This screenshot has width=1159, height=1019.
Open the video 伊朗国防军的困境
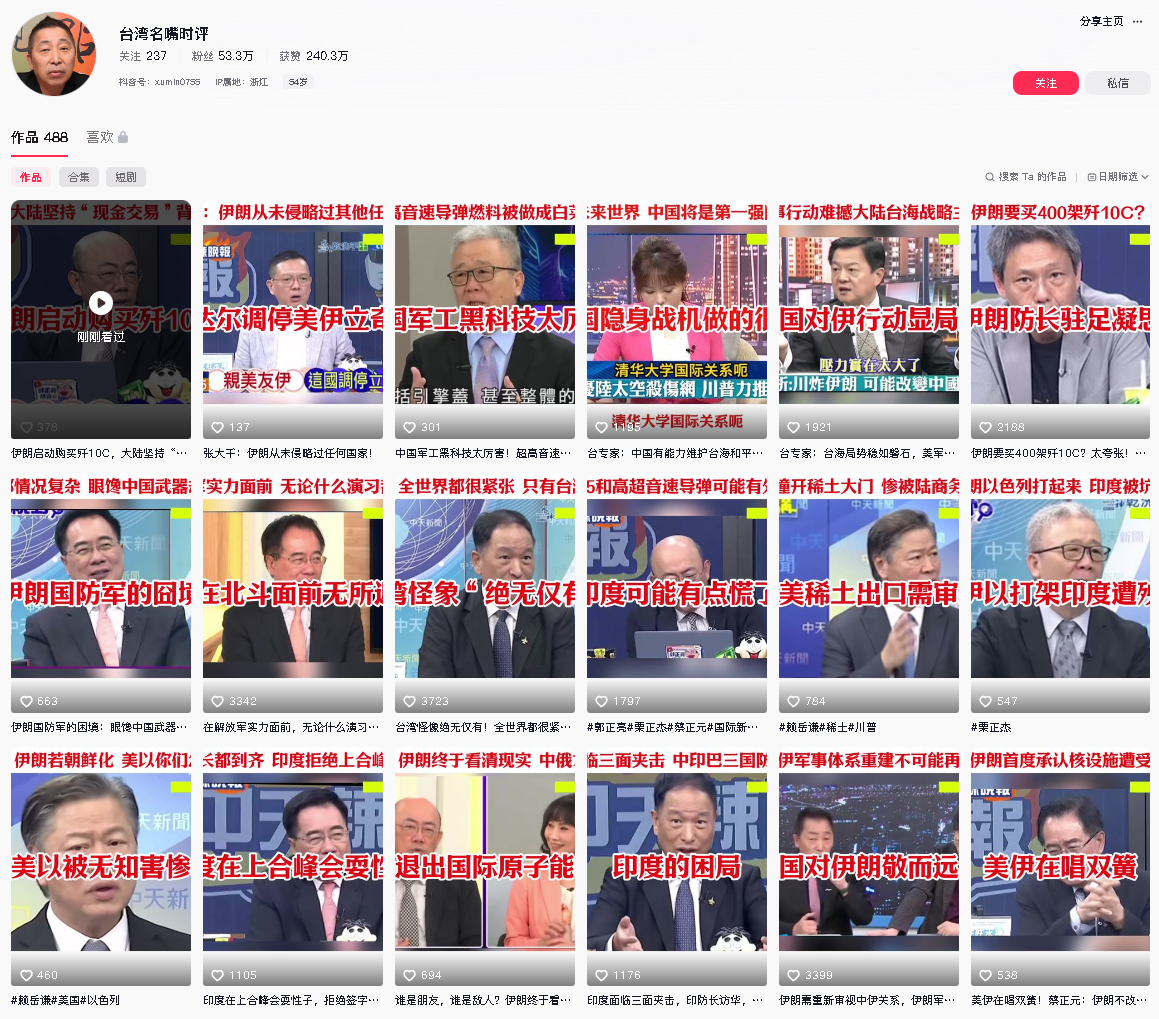click(101, 592)
